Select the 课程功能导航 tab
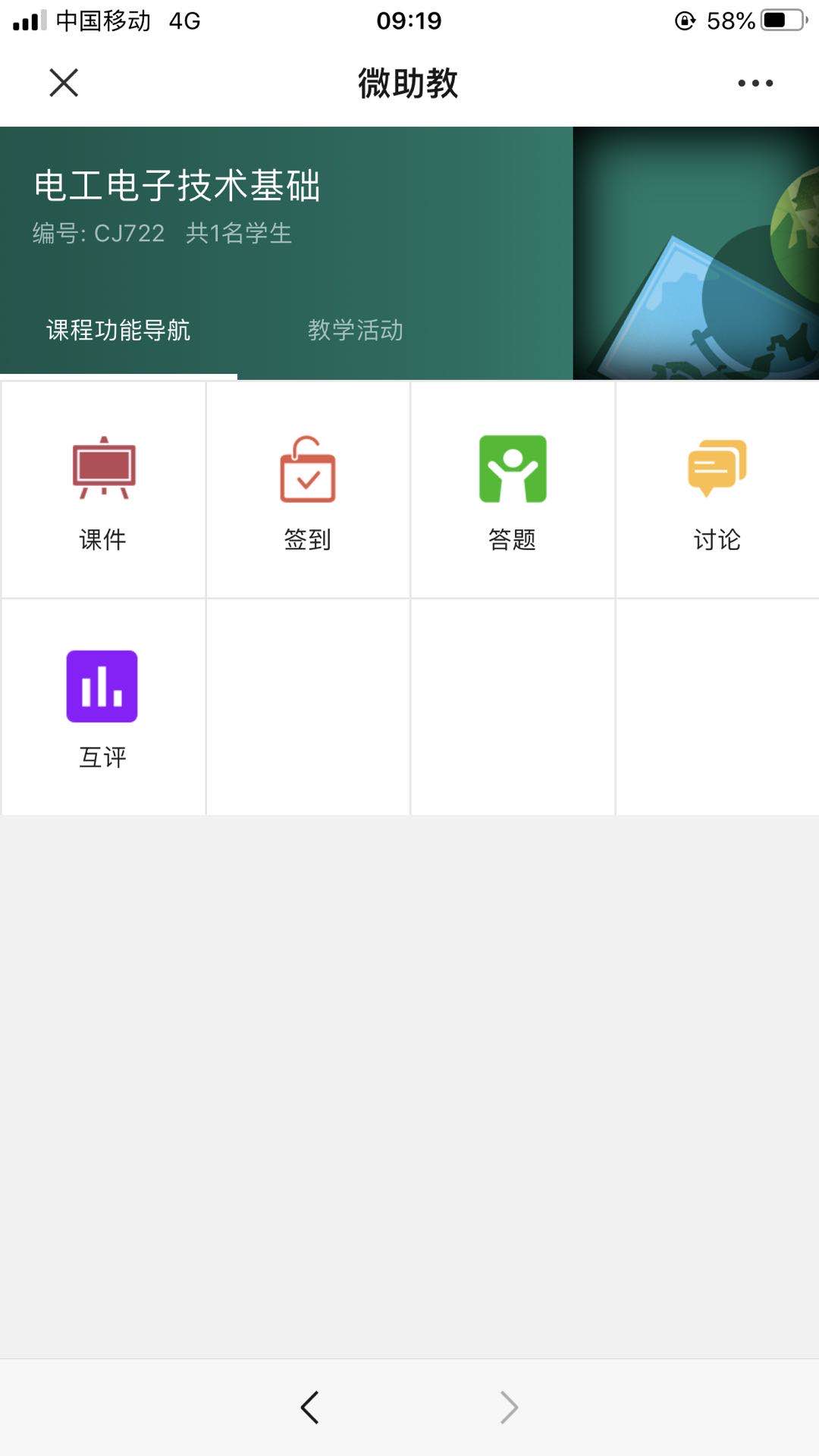The image size is (819, 1456). [x=118, y=330]
